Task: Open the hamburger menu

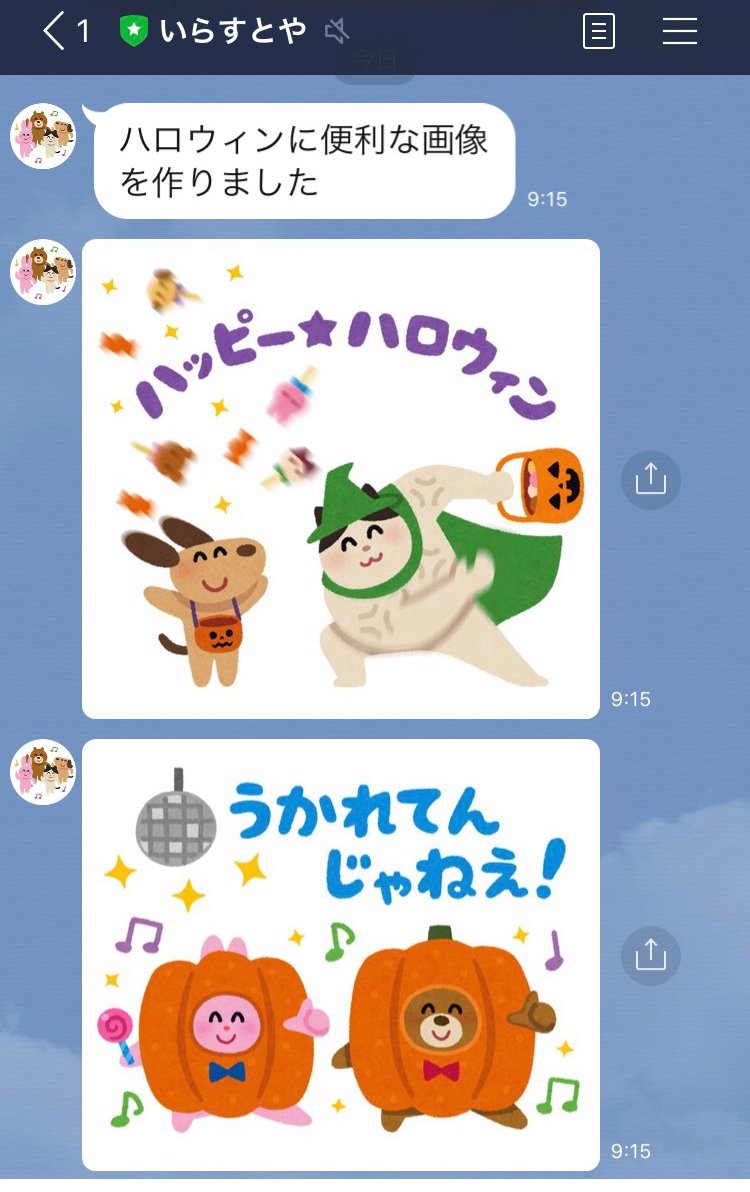Action: 680,32
